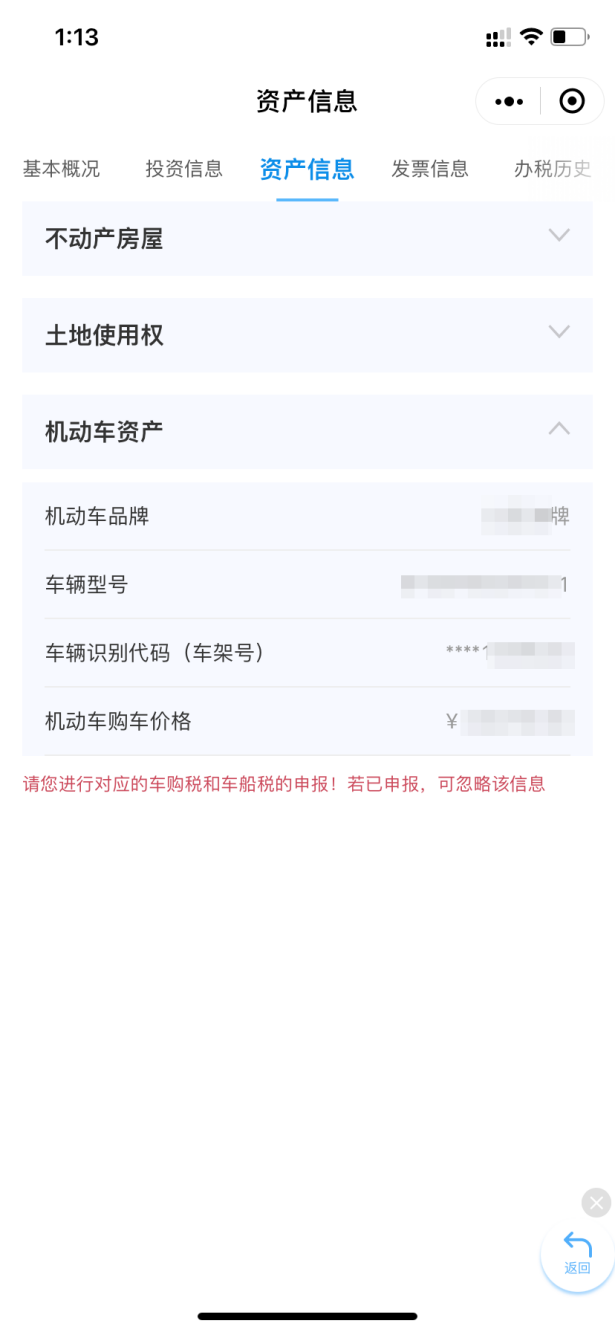The image size is (615, 1332).
Task: Switch to the 基本概况 tab
Action: click(62, 169)
